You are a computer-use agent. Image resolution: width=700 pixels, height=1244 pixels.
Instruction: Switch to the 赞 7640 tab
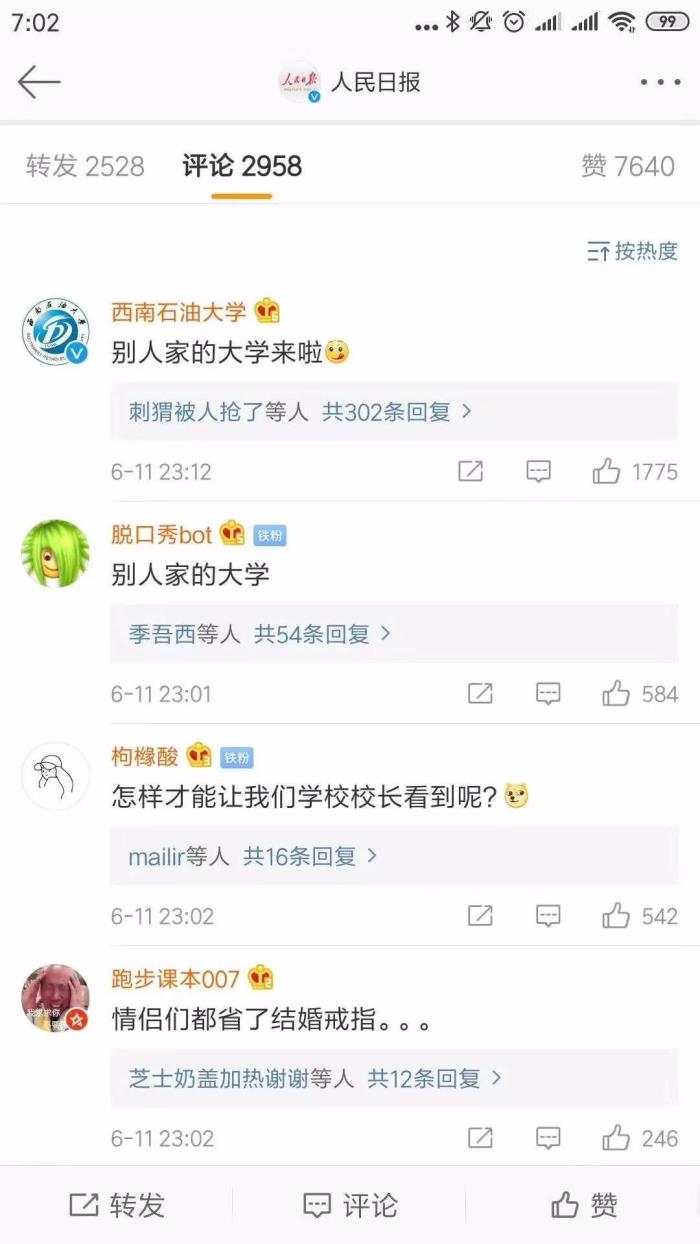point(628,166)
